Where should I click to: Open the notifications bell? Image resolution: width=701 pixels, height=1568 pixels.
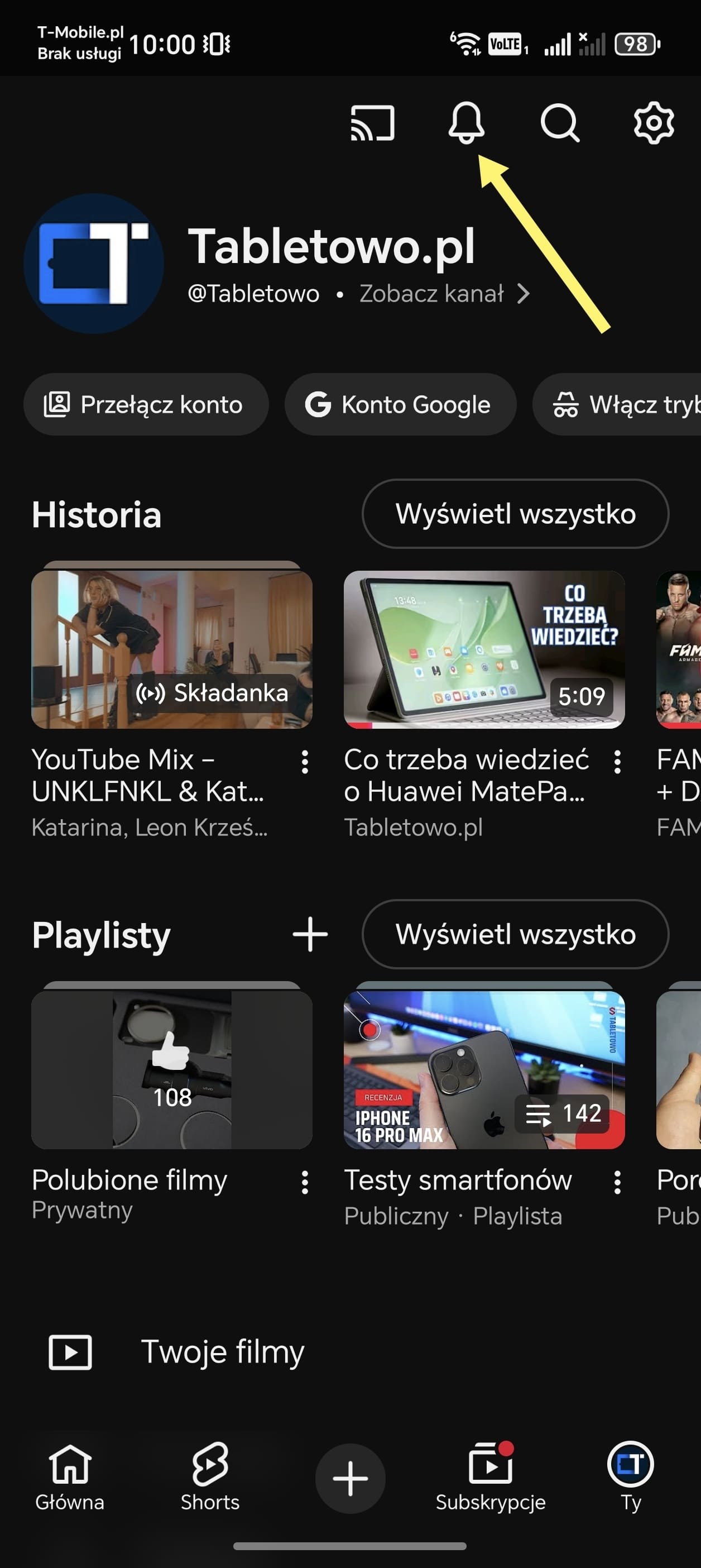tap(466, 123)
